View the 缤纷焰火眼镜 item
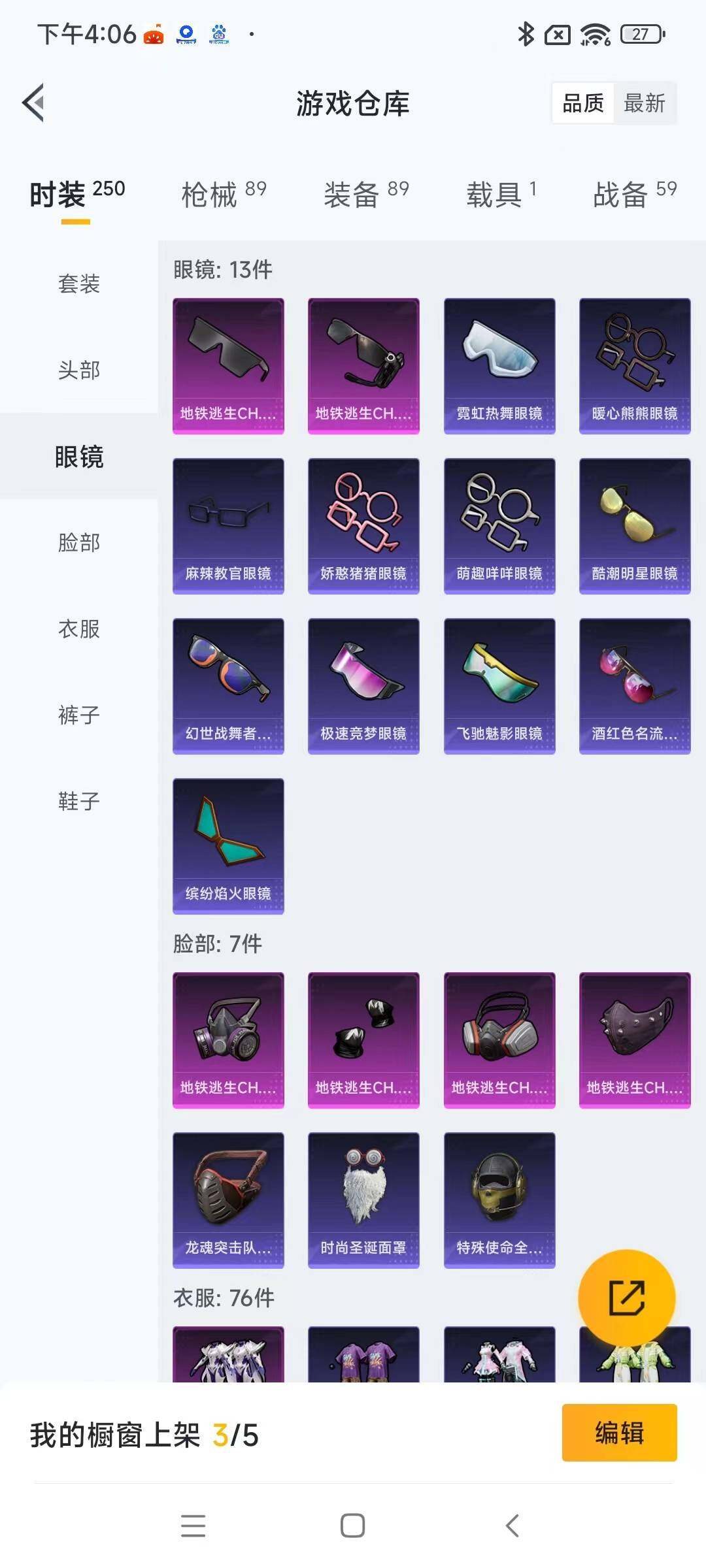The width and height of the screenshot is (706, 1568). (x=228, y=846)
